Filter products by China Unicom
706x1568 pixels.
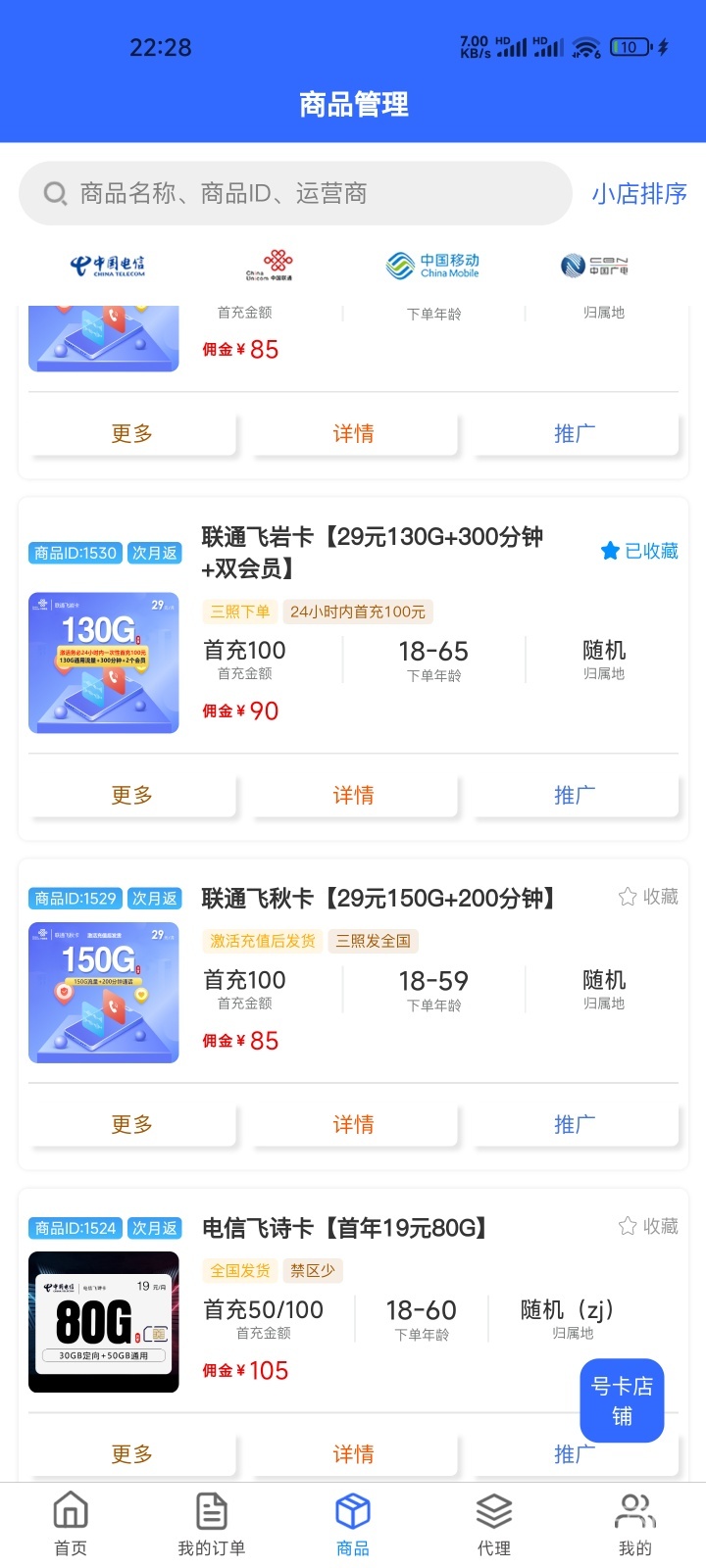270,265
